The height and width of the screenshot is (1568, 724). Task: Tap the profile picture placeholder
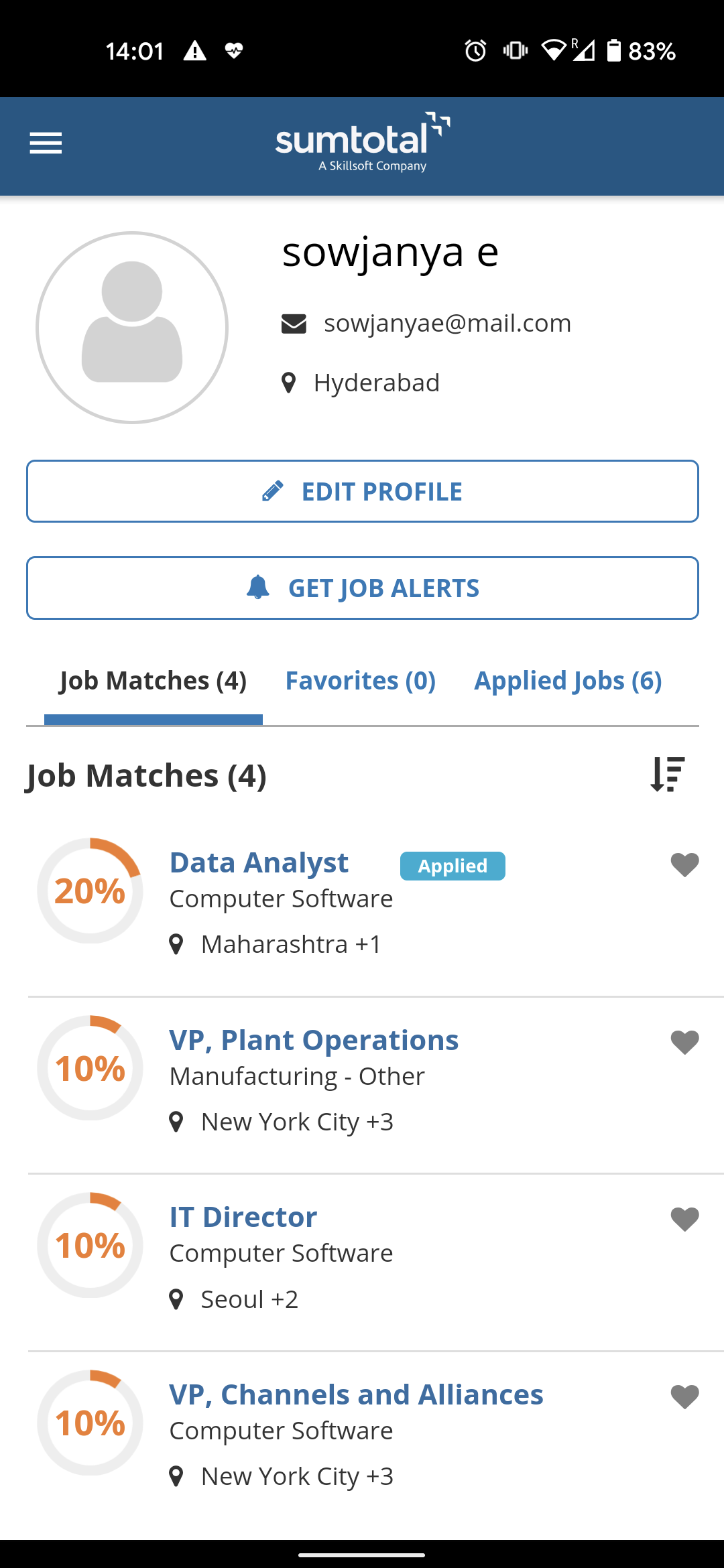coord(132,328)
